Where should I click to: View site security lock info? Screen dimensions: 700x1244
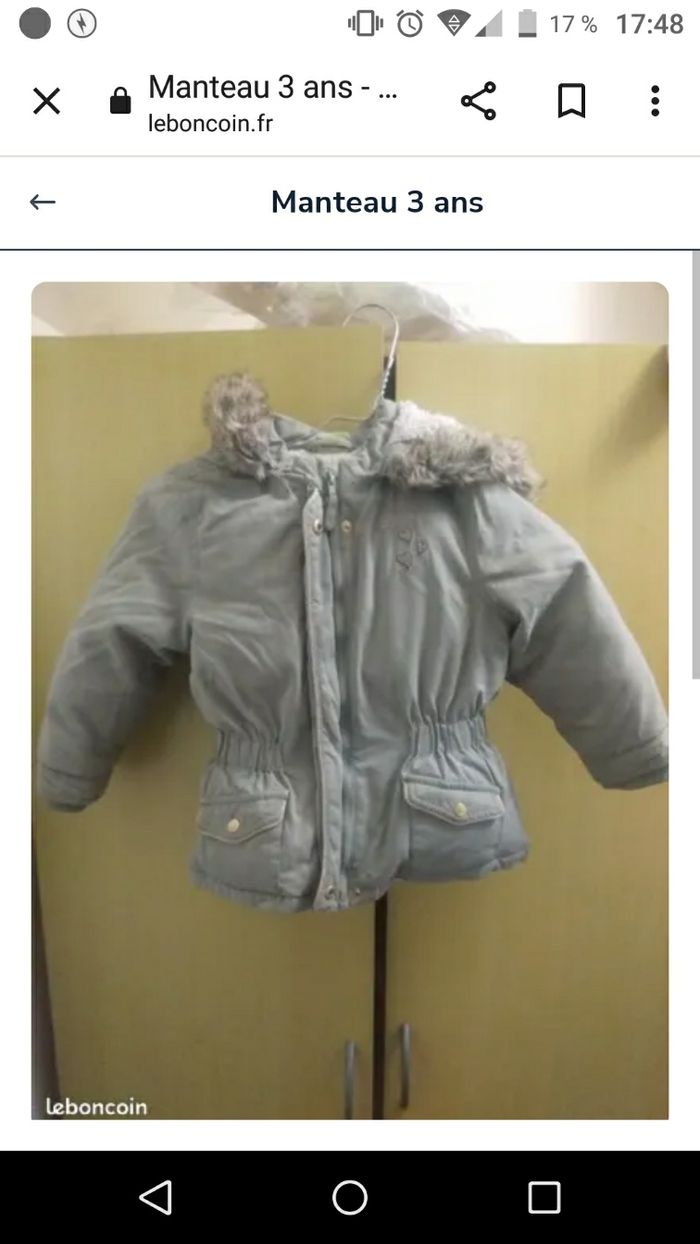[120, 102]
